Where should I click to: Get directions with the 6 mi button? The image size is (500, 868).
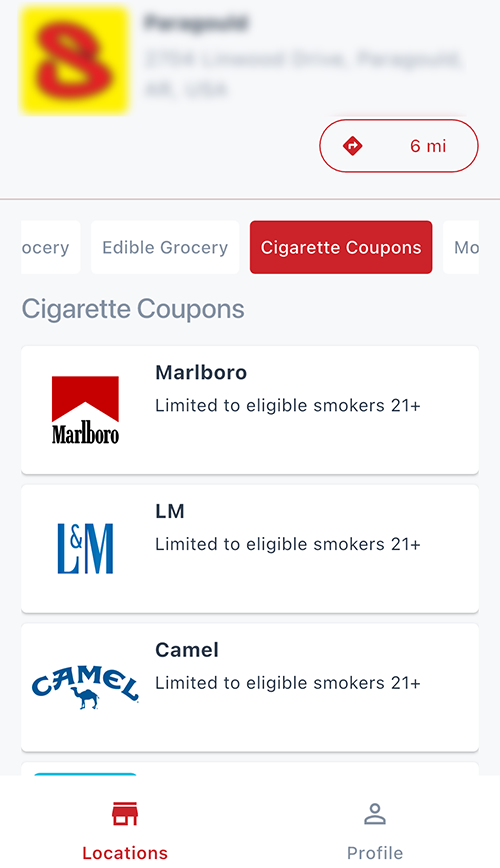[x=399, y=146]
